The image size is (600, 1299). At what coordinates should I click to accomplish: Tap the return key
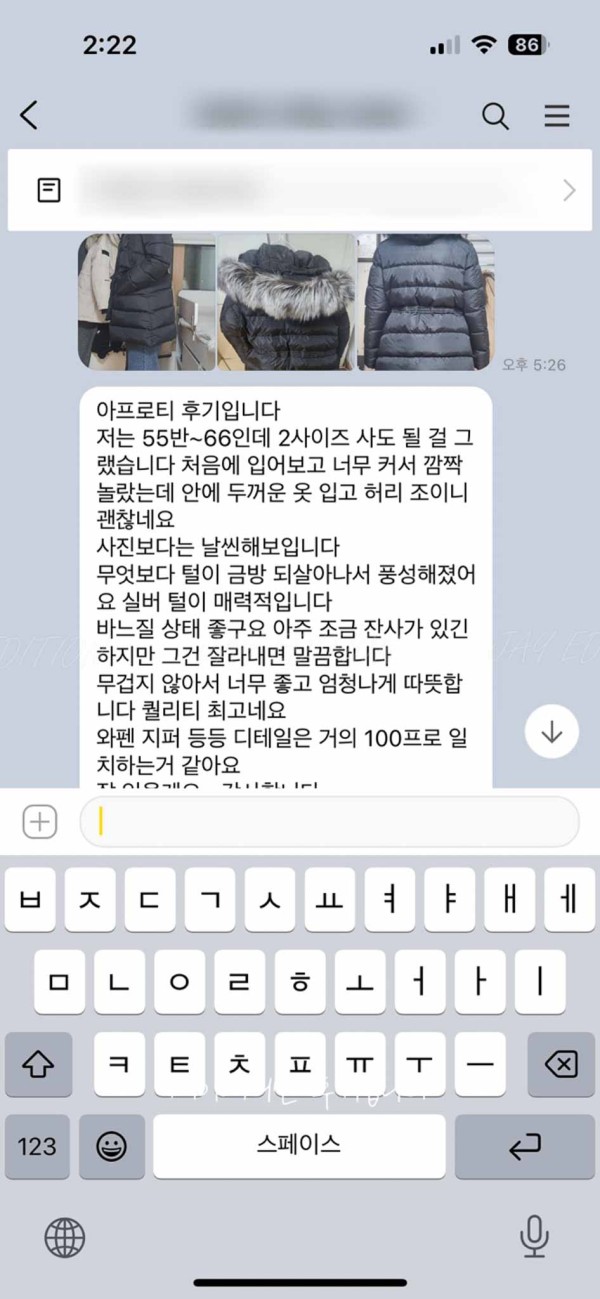(524, 1146)
